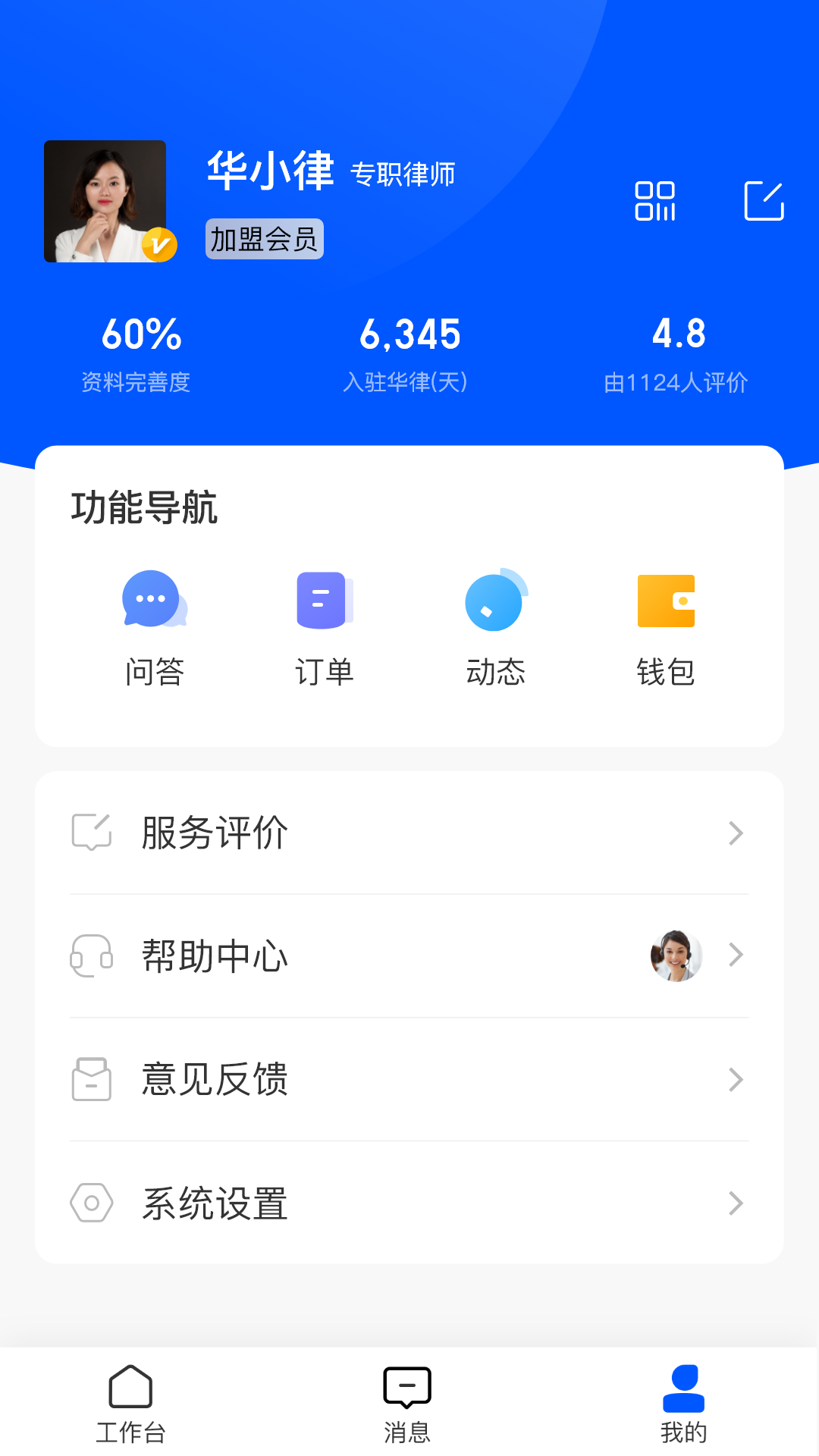Tap the 加盟会员 badge

tap(264, 239)
